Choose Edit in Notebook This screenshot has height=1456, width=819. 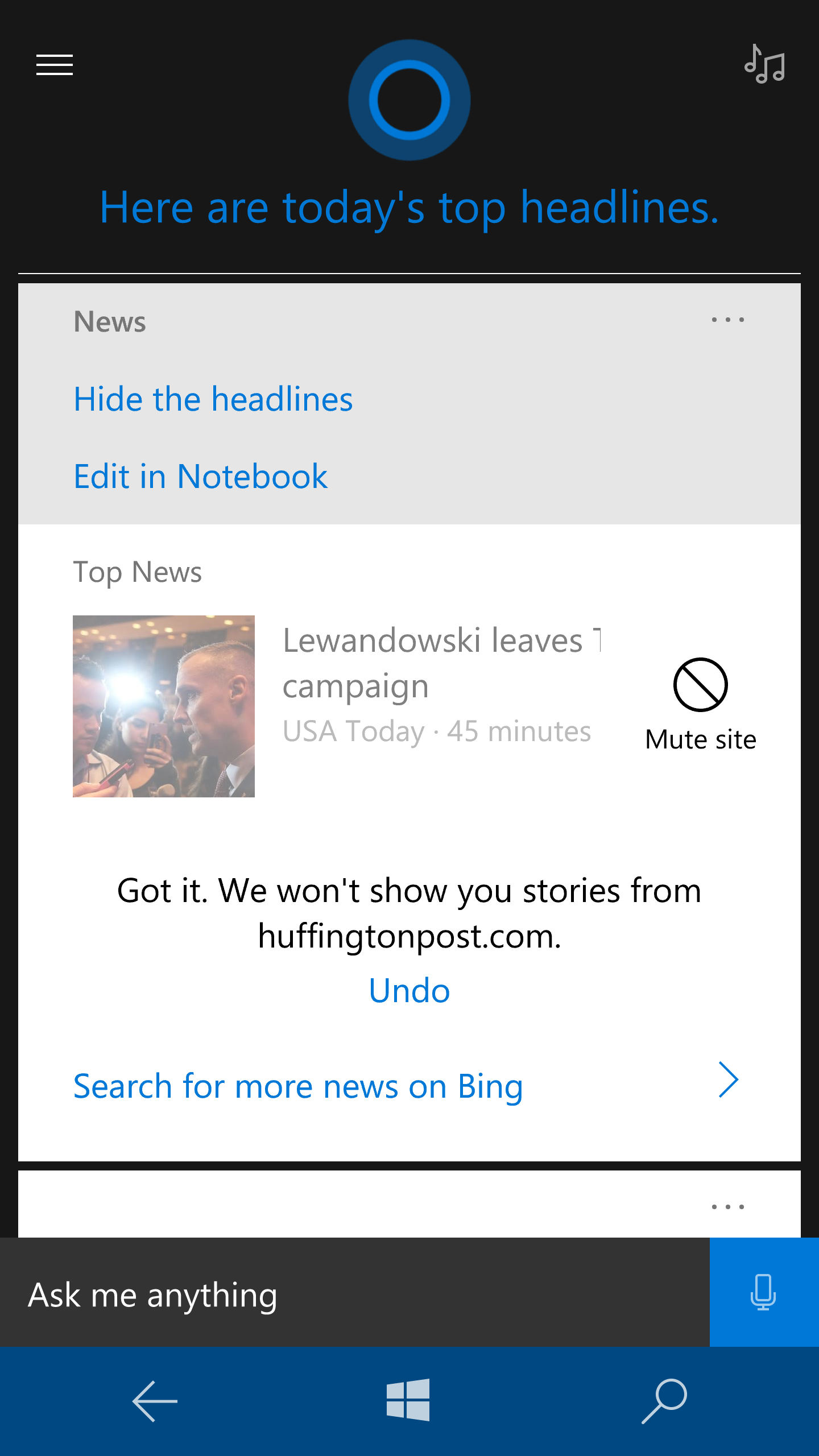pyautogui.click(x=200, y=477)
